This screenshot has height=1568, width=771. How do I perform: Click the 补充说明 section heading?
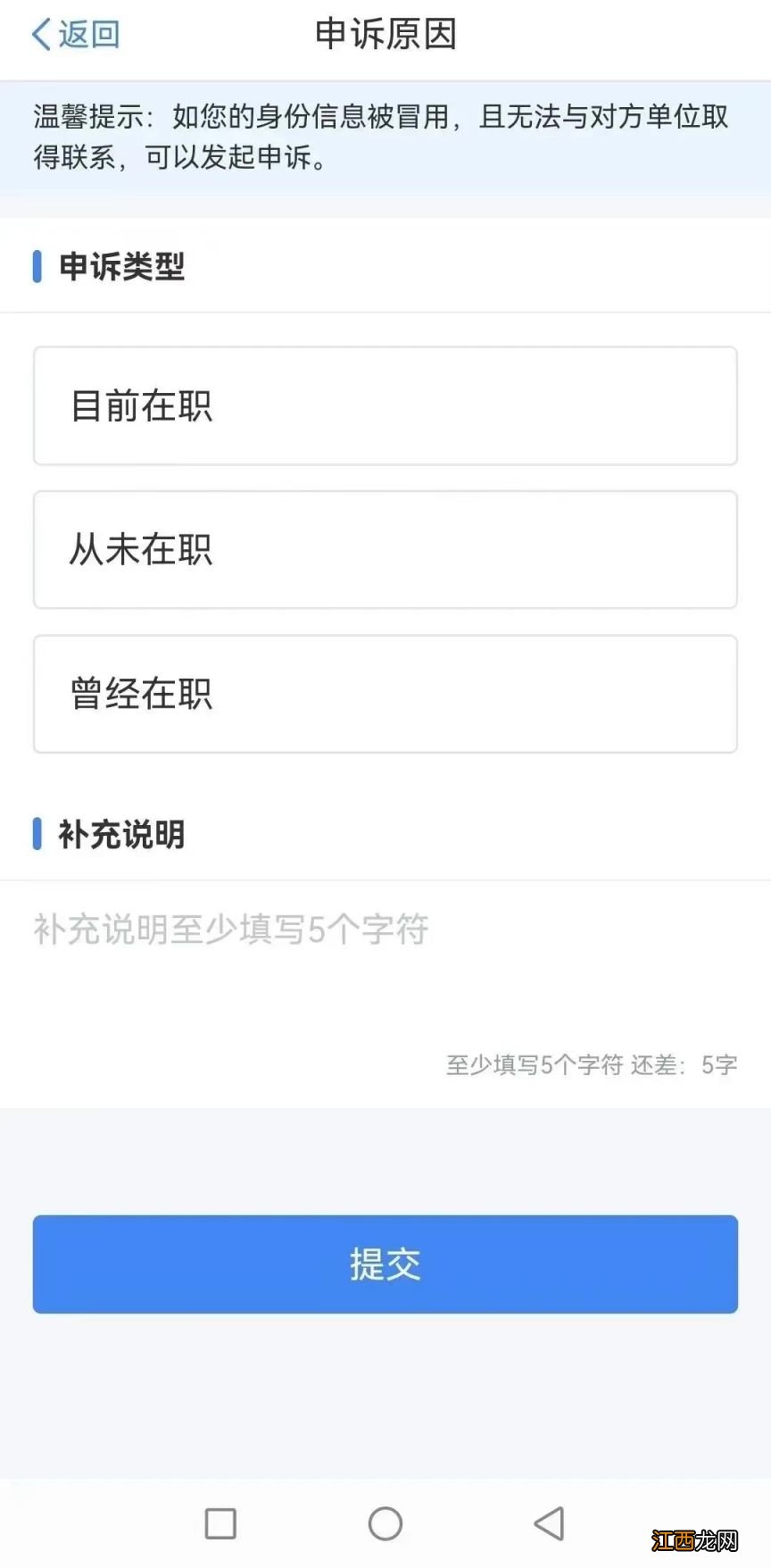(120, 834)
